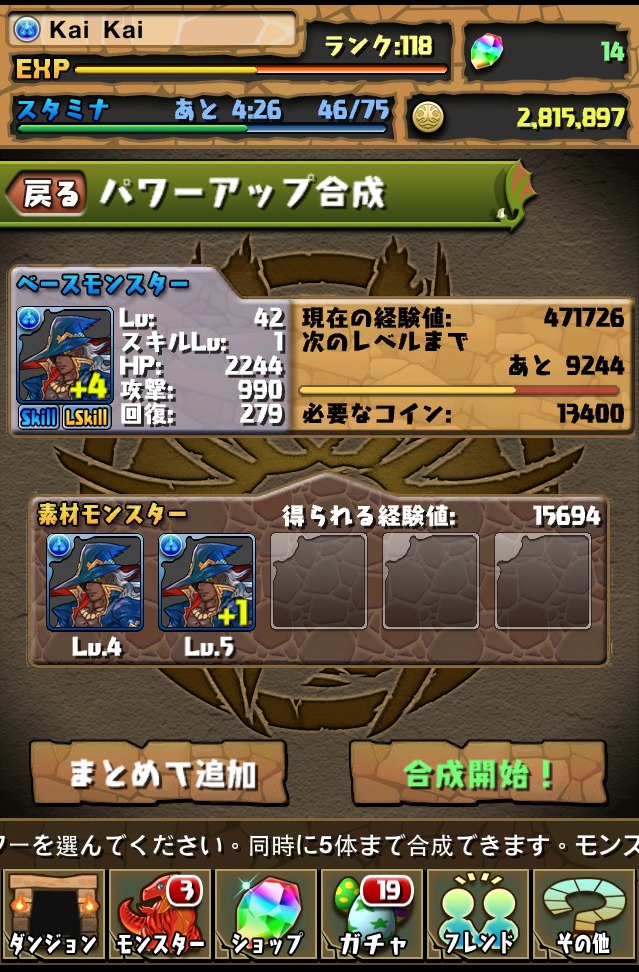
Task: Go to the ガチャ tab
Action: tap(371, 915)
